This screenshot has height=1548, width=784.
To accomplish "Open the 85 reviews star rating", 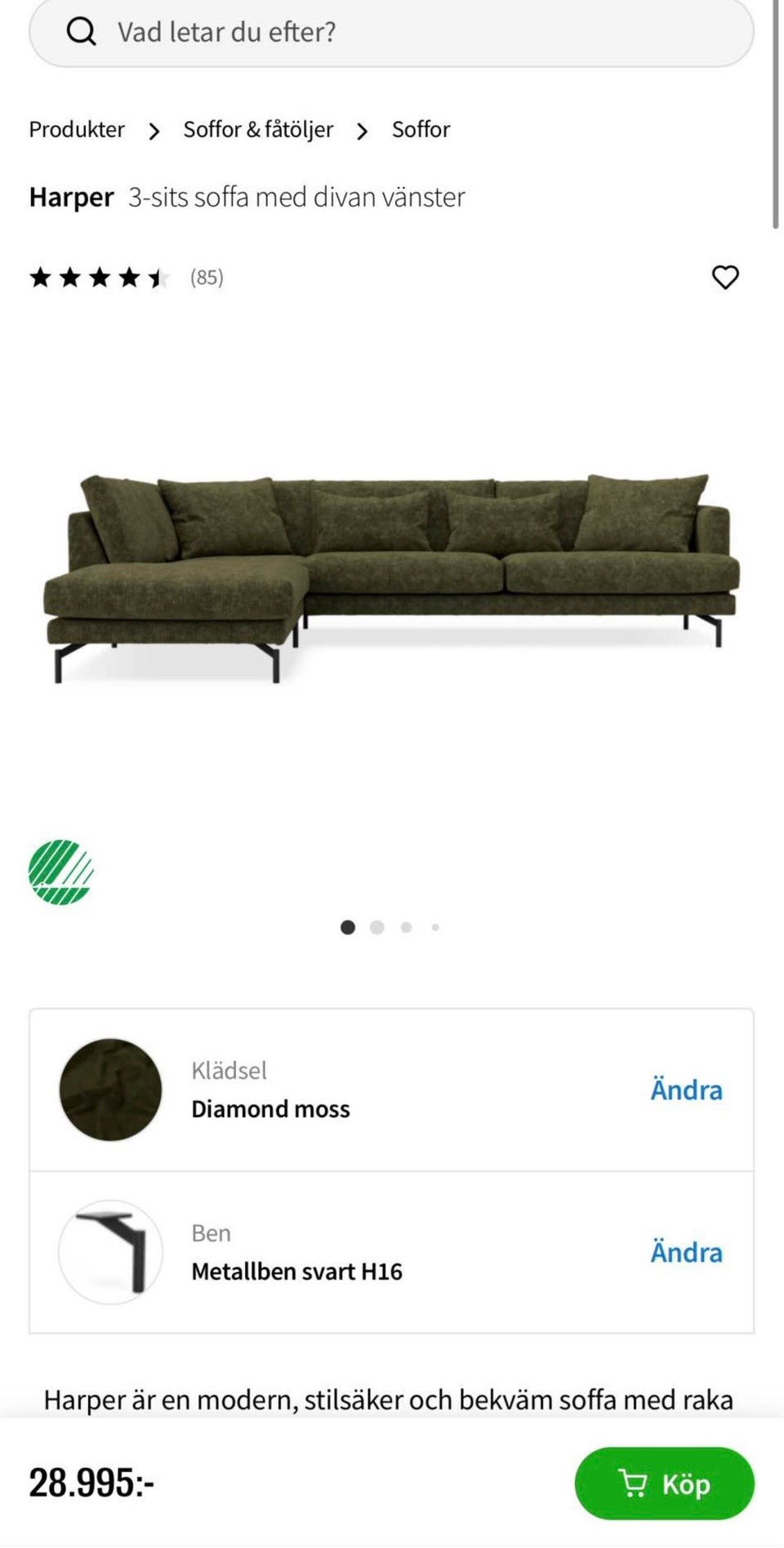I will (127, 278).
